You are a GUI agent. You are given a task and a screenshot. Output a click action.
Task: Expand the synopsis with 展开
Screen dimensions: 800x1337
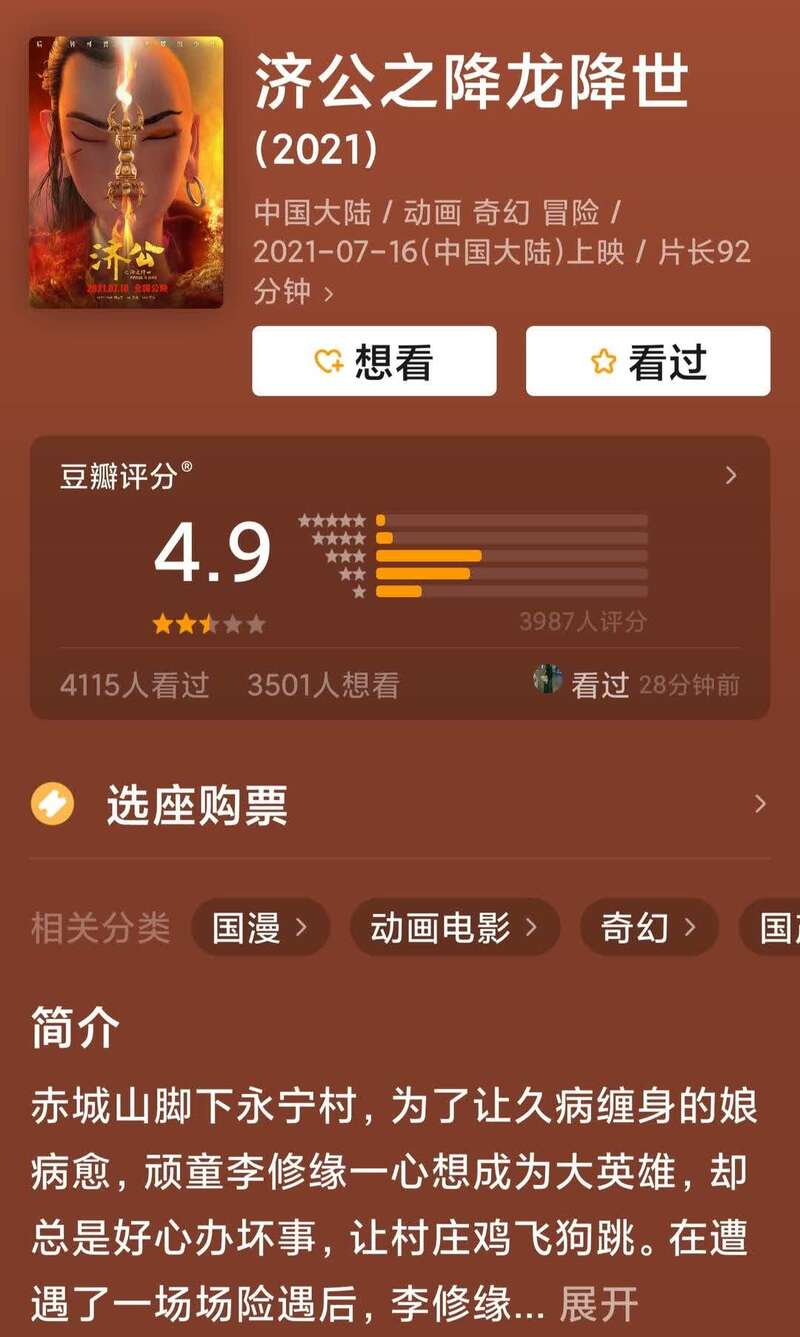(598, 1305)
